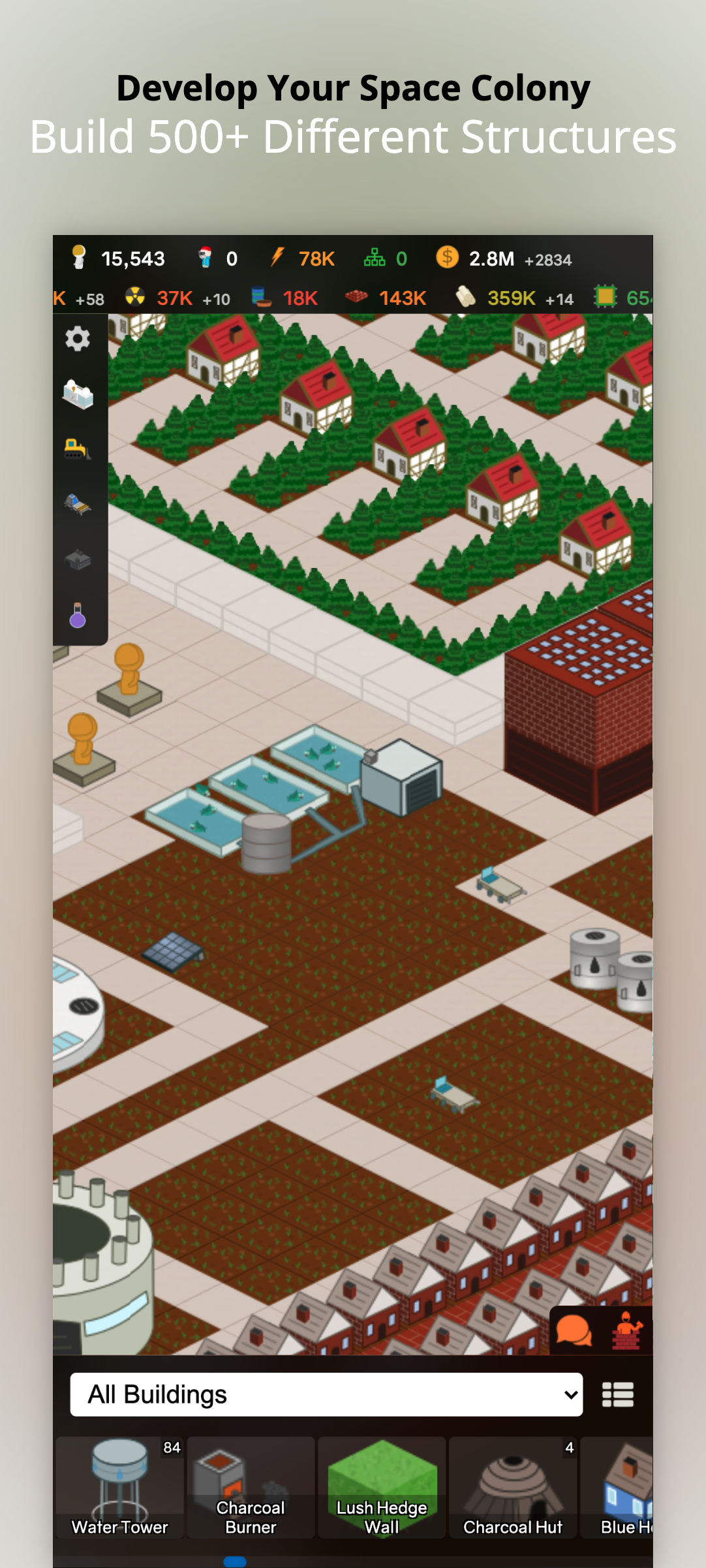Select the colony headquarters building icon

(78, 393)
